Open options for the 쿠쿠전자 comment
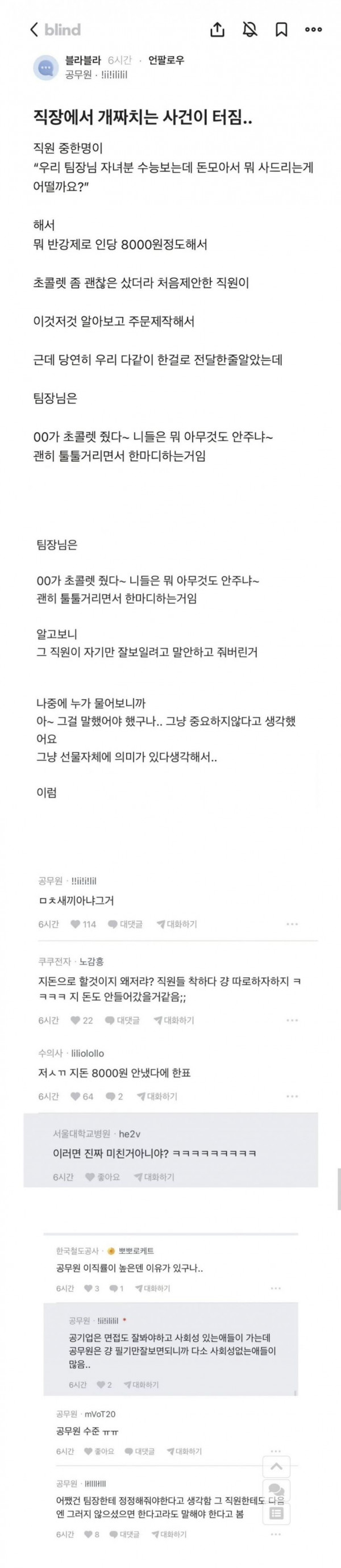 [x=292, y=1020]
